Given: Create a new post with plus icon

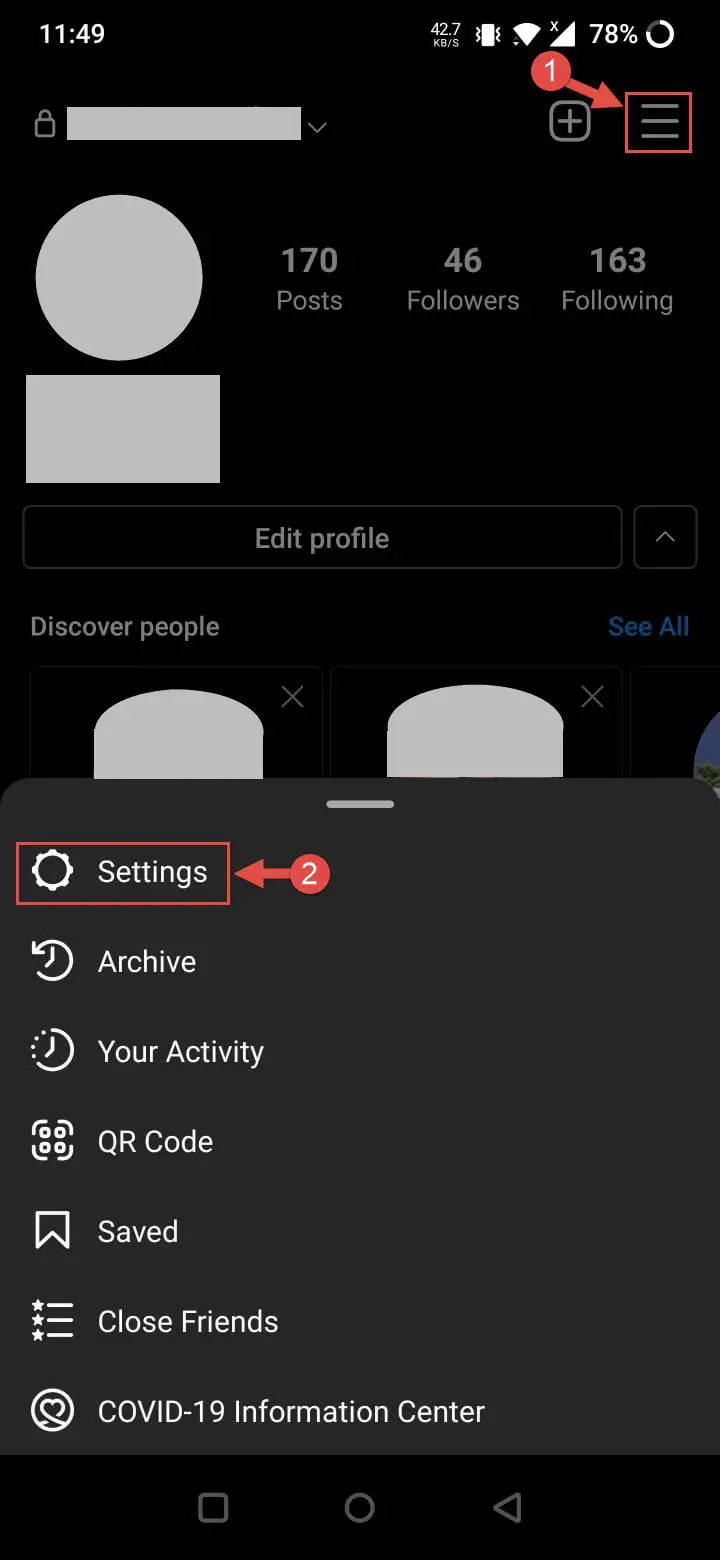Looking at the screenshot, I should tap(570, 122).
